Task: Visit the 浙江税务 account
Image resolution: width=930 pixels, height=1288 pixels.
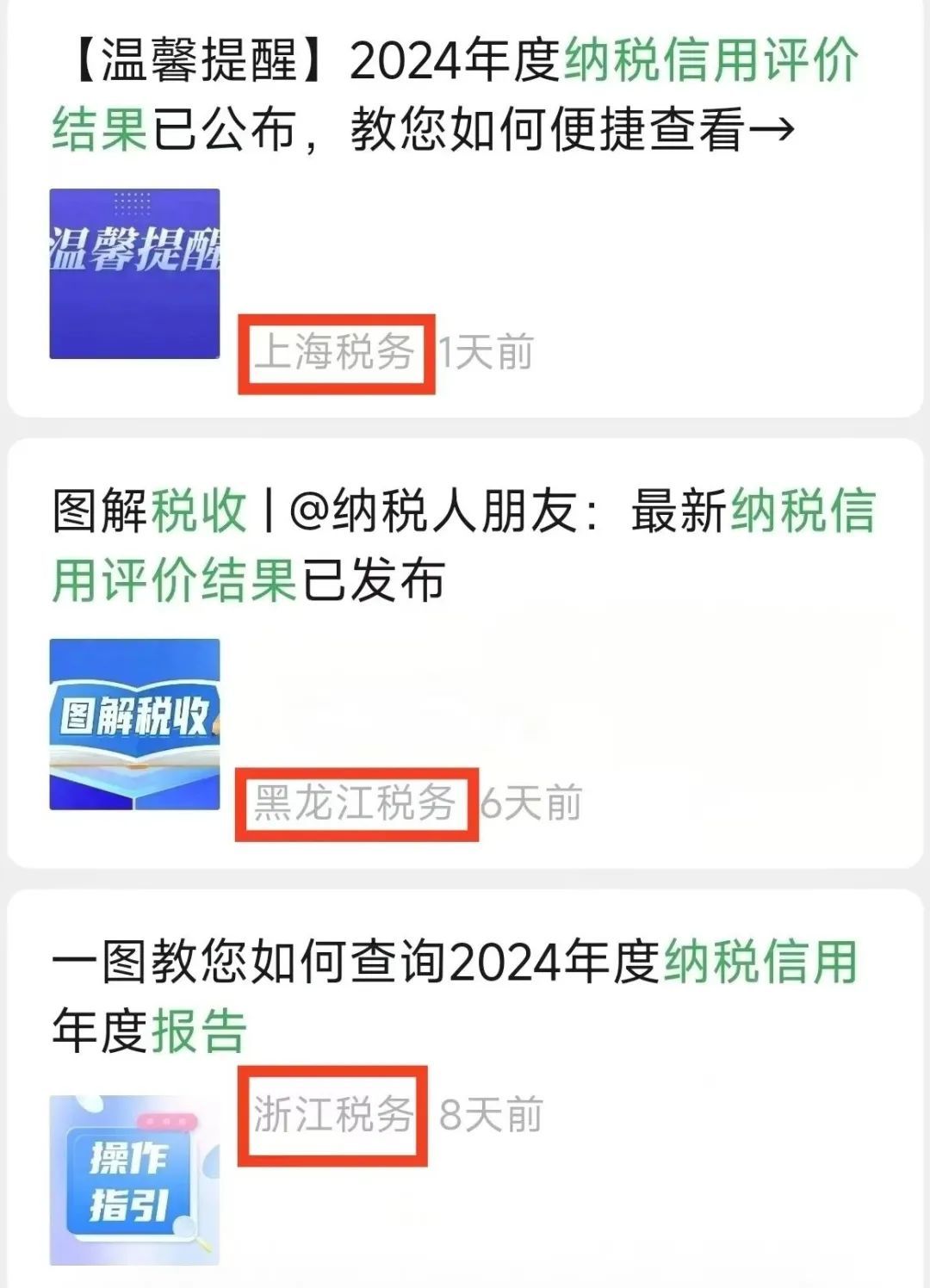Action: (x=332, y=1115)
